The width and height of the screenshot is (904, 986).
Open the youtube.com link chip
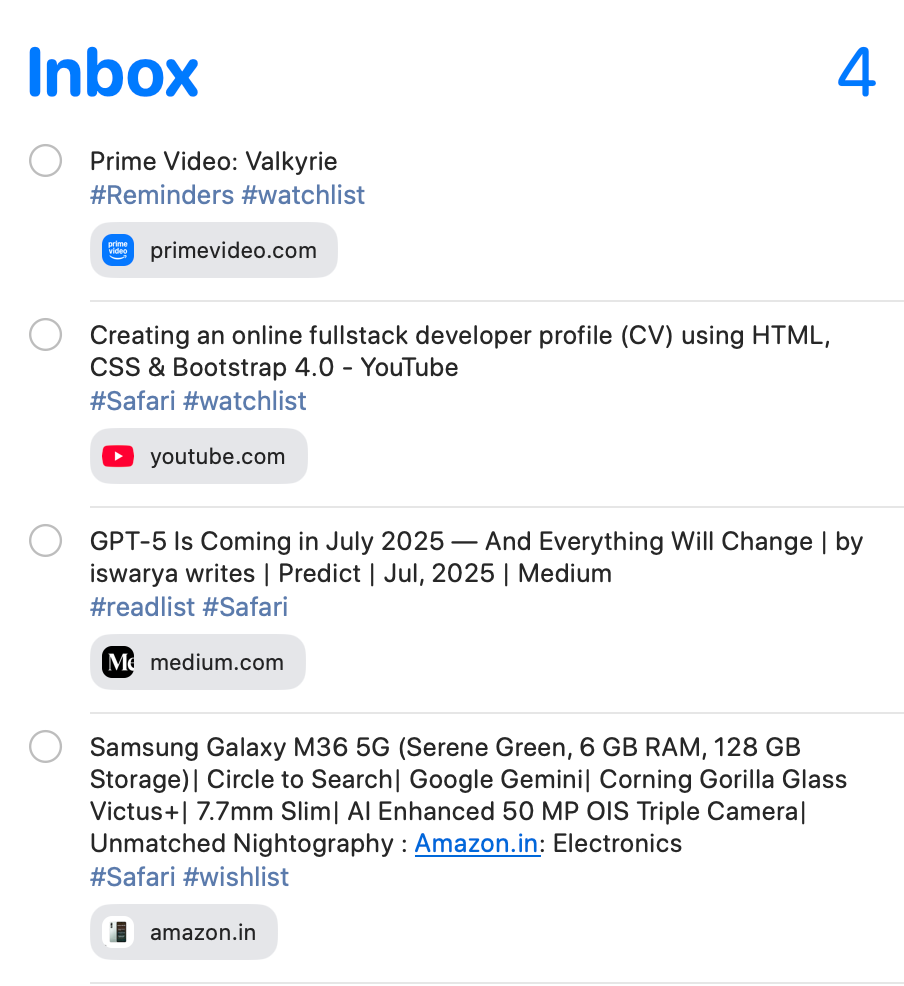[x=199, y=456]
